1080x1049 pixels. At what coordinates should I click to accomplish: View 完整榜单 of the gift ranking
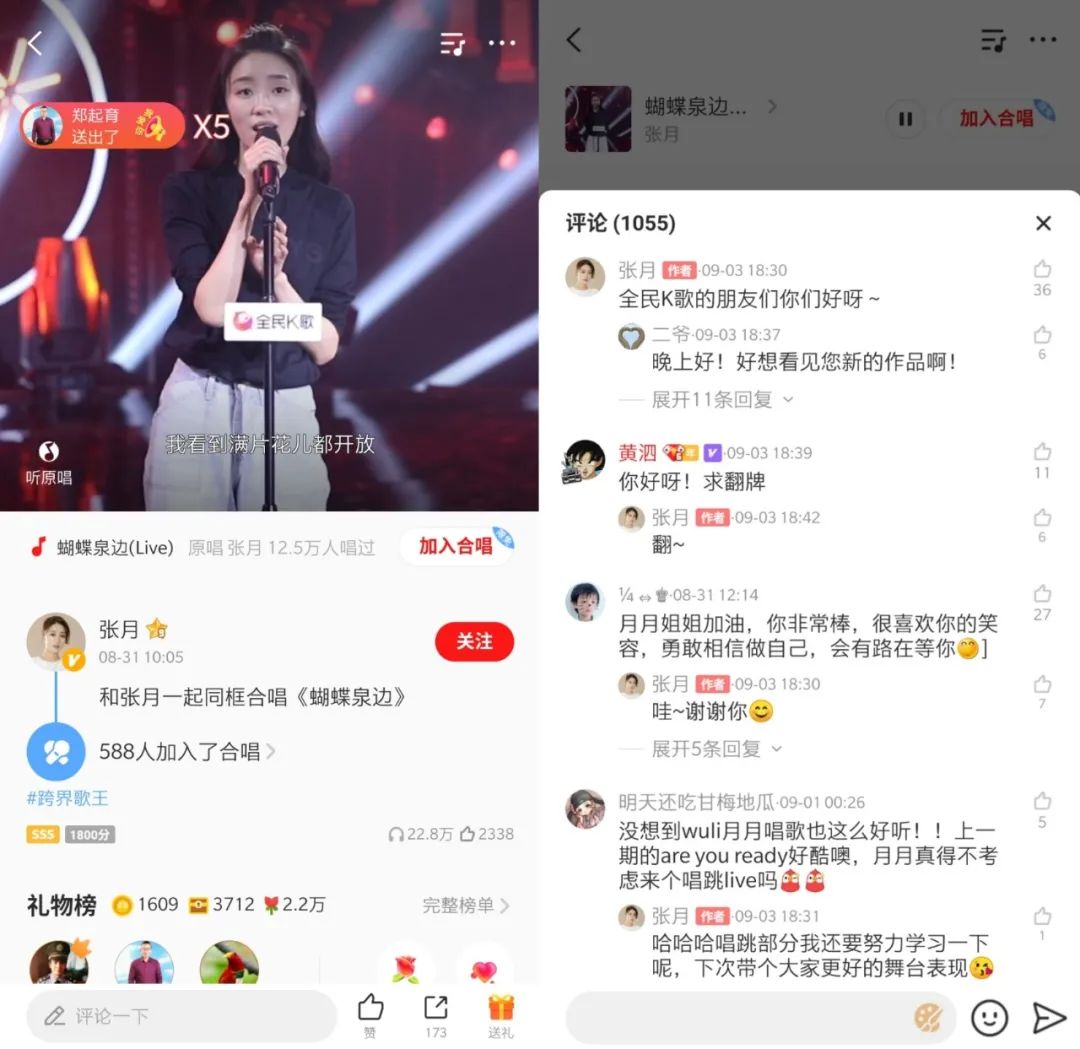click(x=465, y=906)
